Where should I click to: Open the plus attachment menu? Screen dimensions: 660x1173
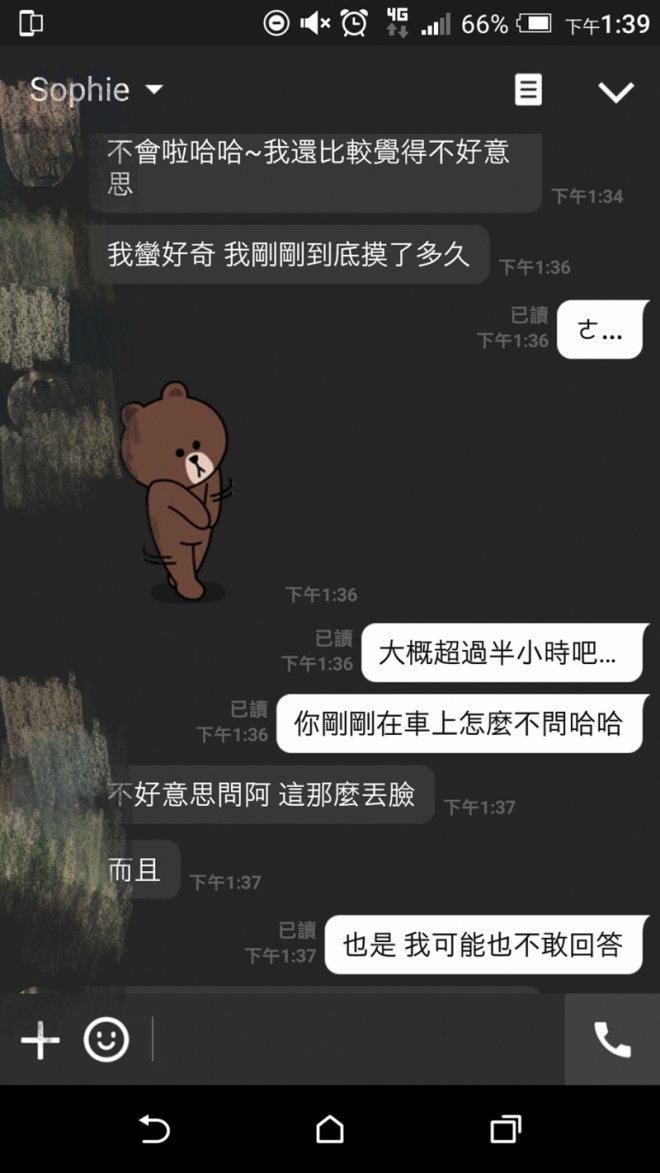pyautogui.click(x=40, y=1041)
